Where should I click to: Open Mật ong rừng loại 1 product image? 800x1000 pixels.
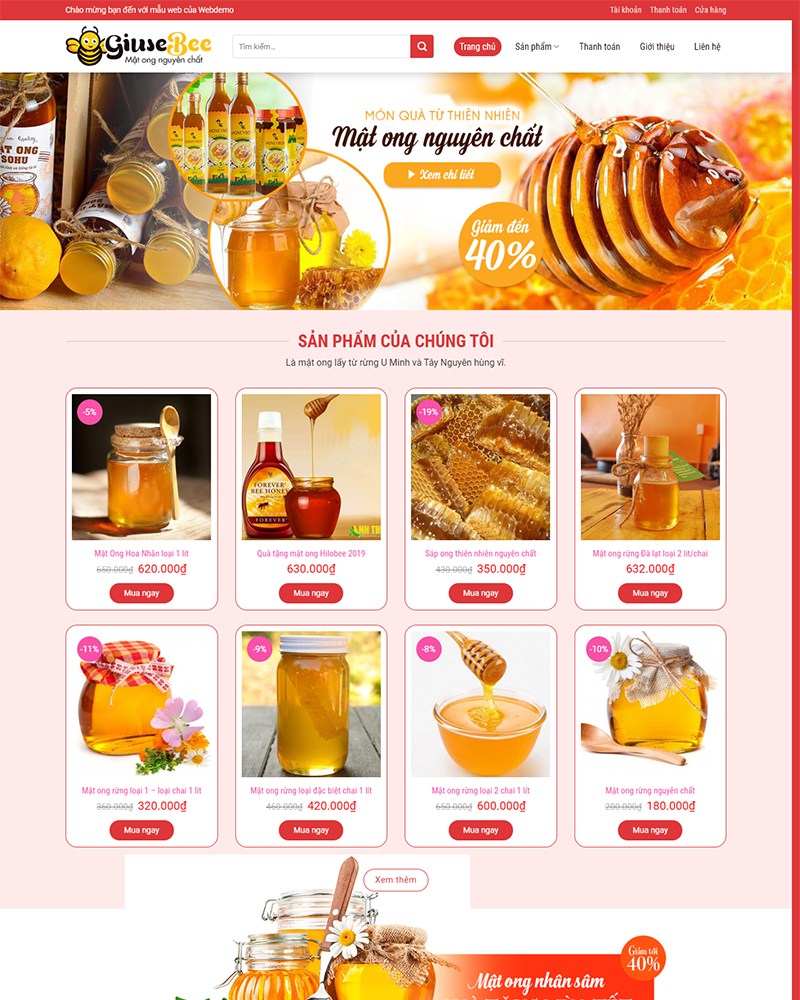tap(141, 703)
